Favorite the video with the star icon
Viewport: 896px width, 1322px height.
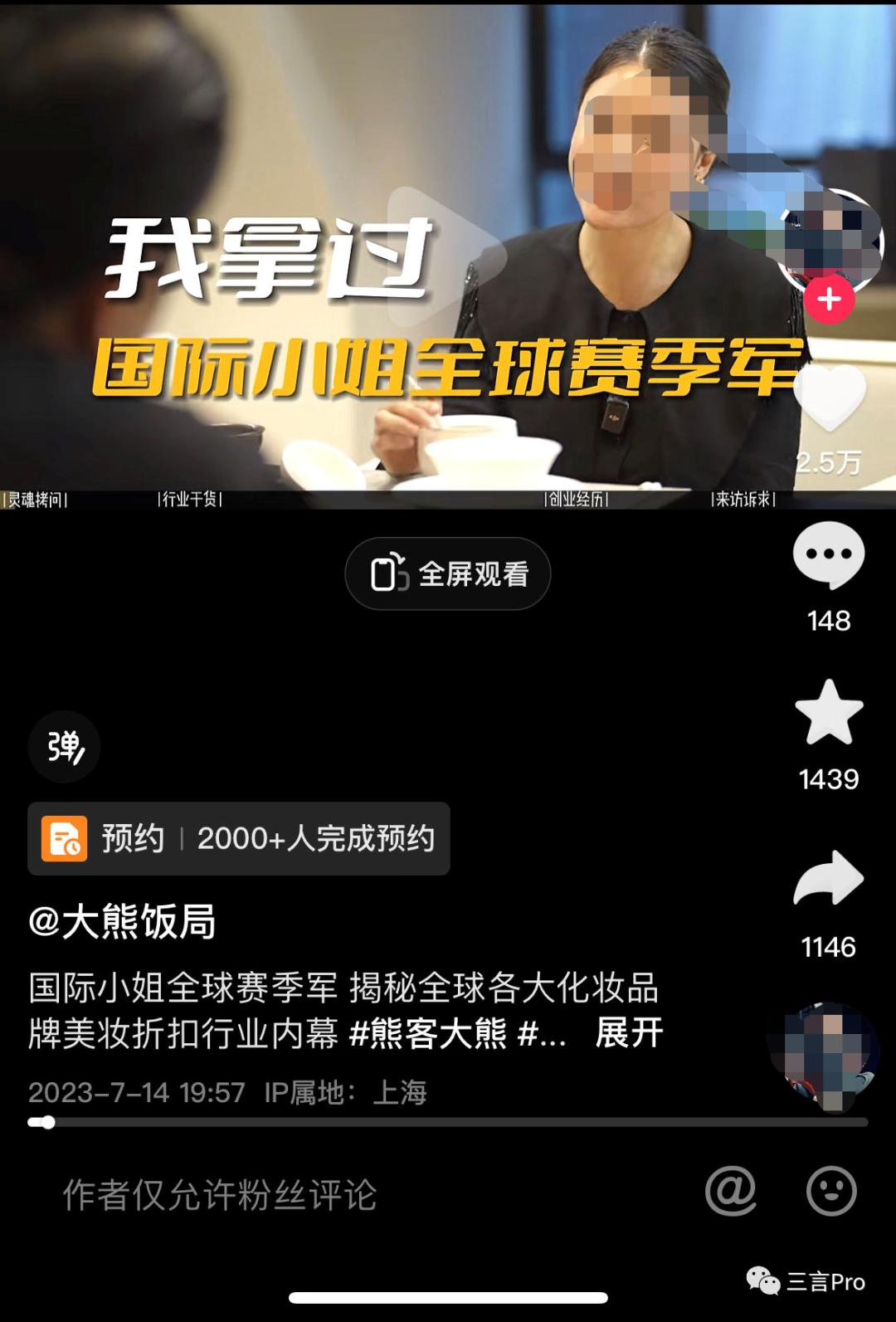829,714
